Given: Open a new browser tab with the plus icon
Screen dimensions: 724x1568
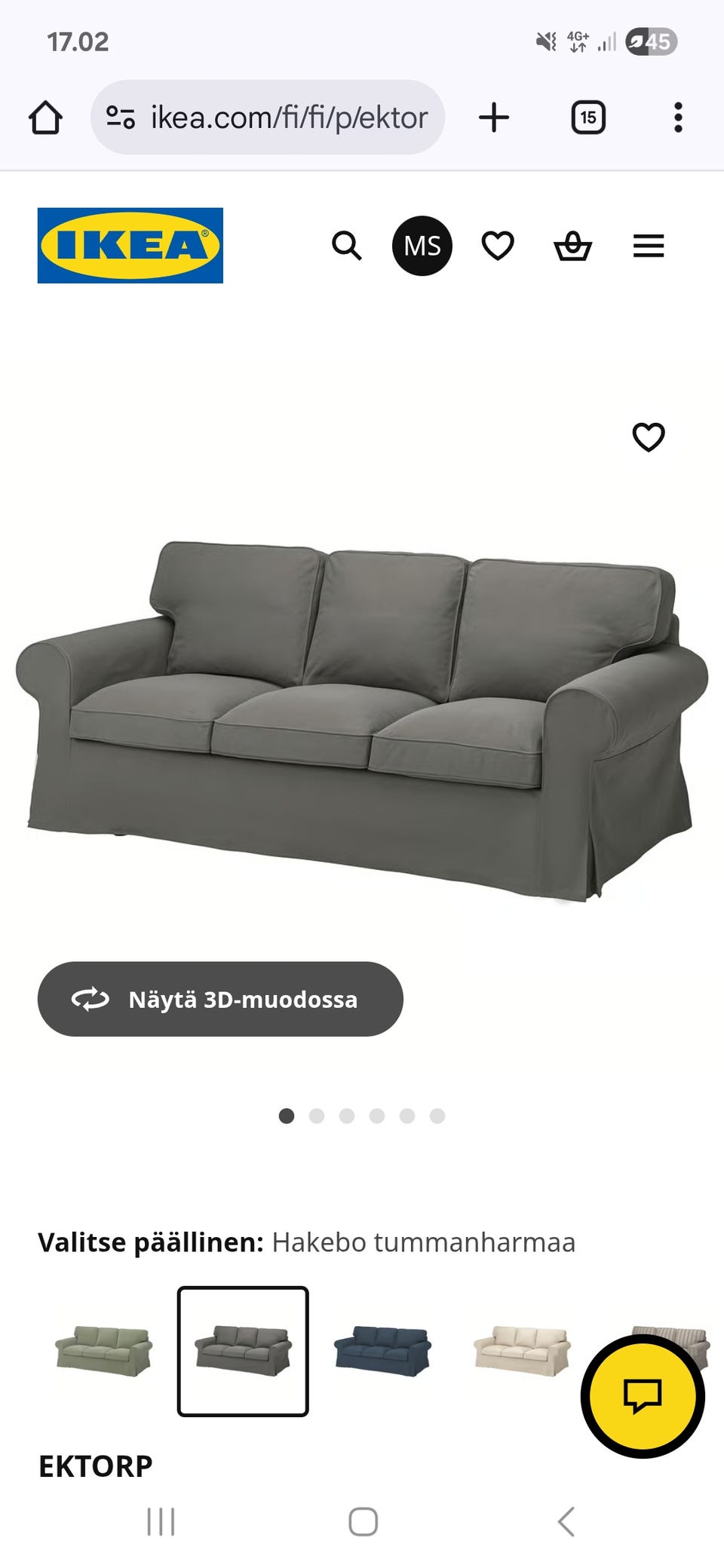Looking at the screenshot, I should pos(494,117).
